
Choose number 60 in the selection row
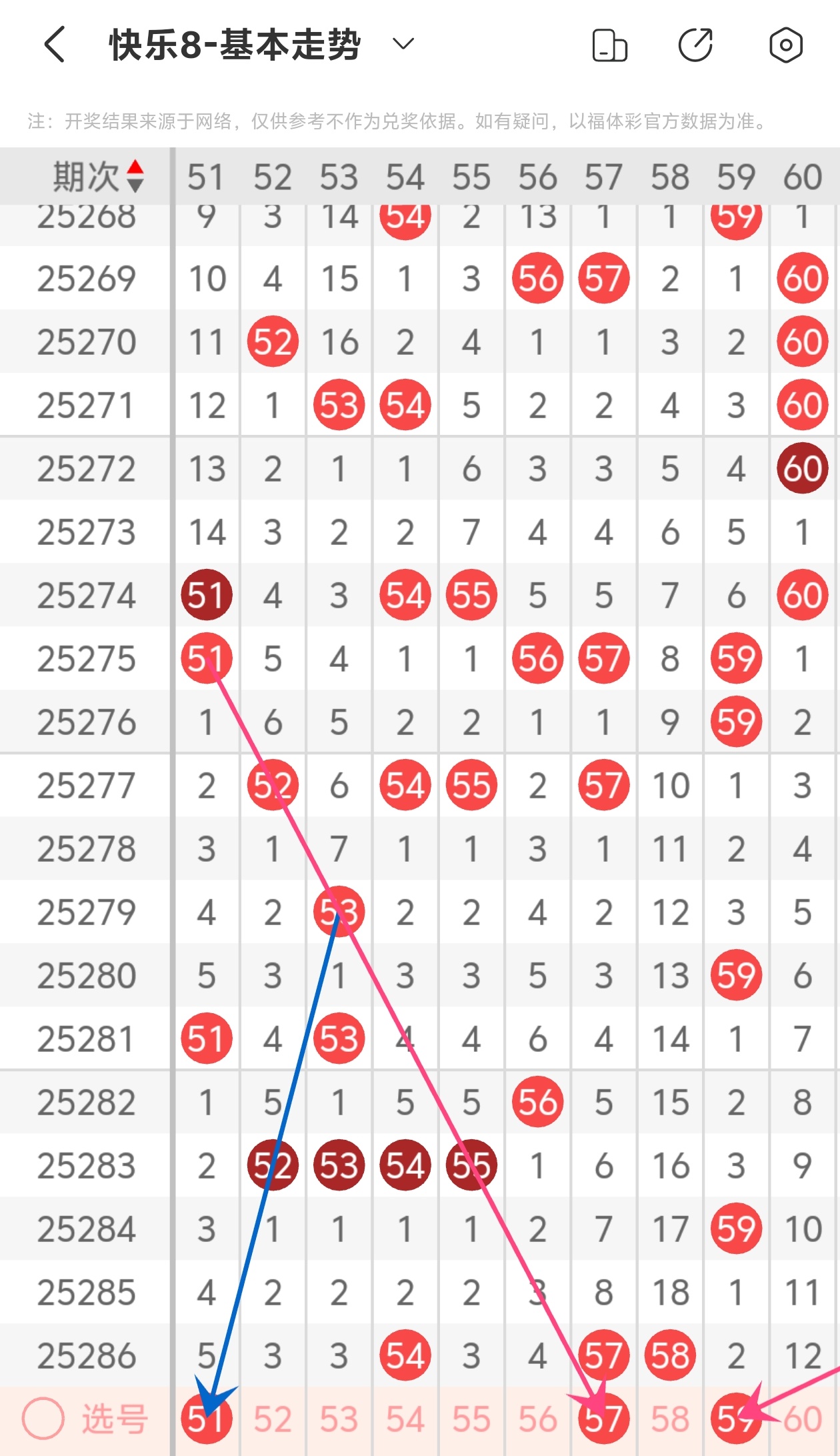803,1419
